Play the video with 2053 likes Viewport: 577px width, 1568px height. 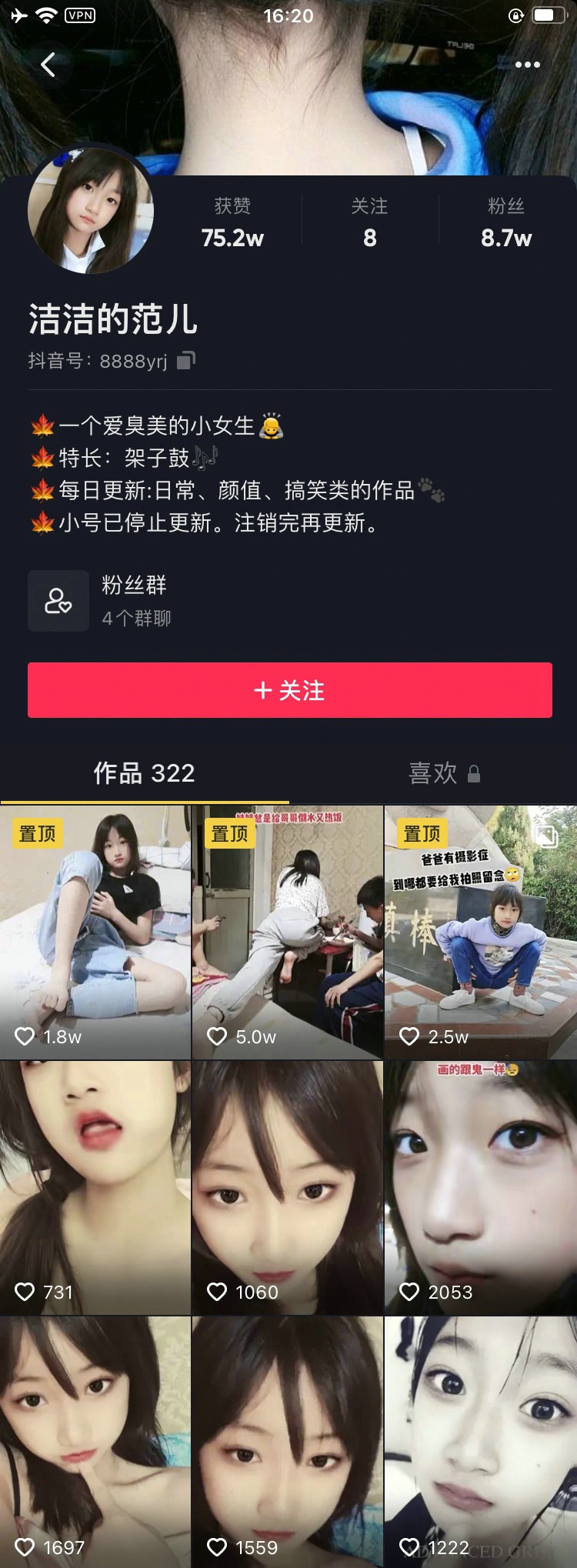481,1187
